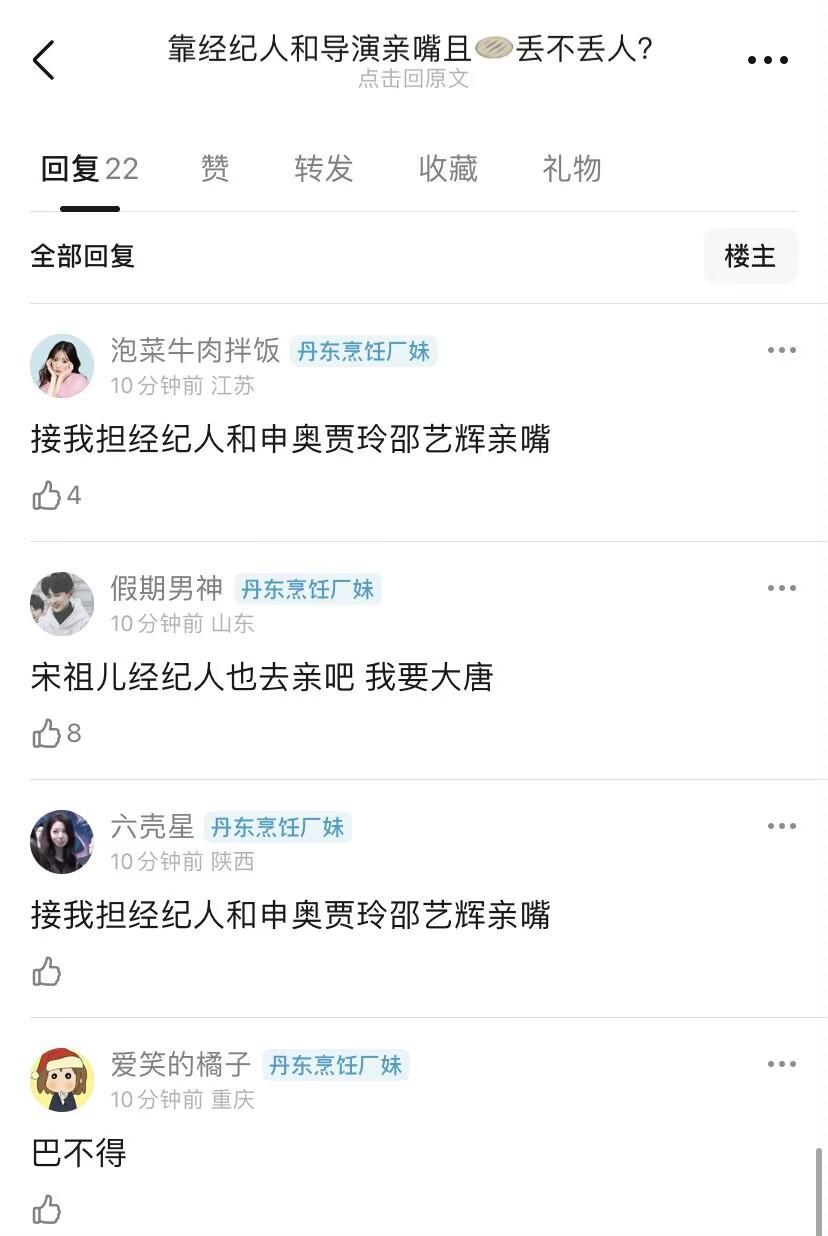Image resolution: width=828 pixels, height=1236 pixels.
Task: Switch to the 转发 tab
Action: pos(323,169)
